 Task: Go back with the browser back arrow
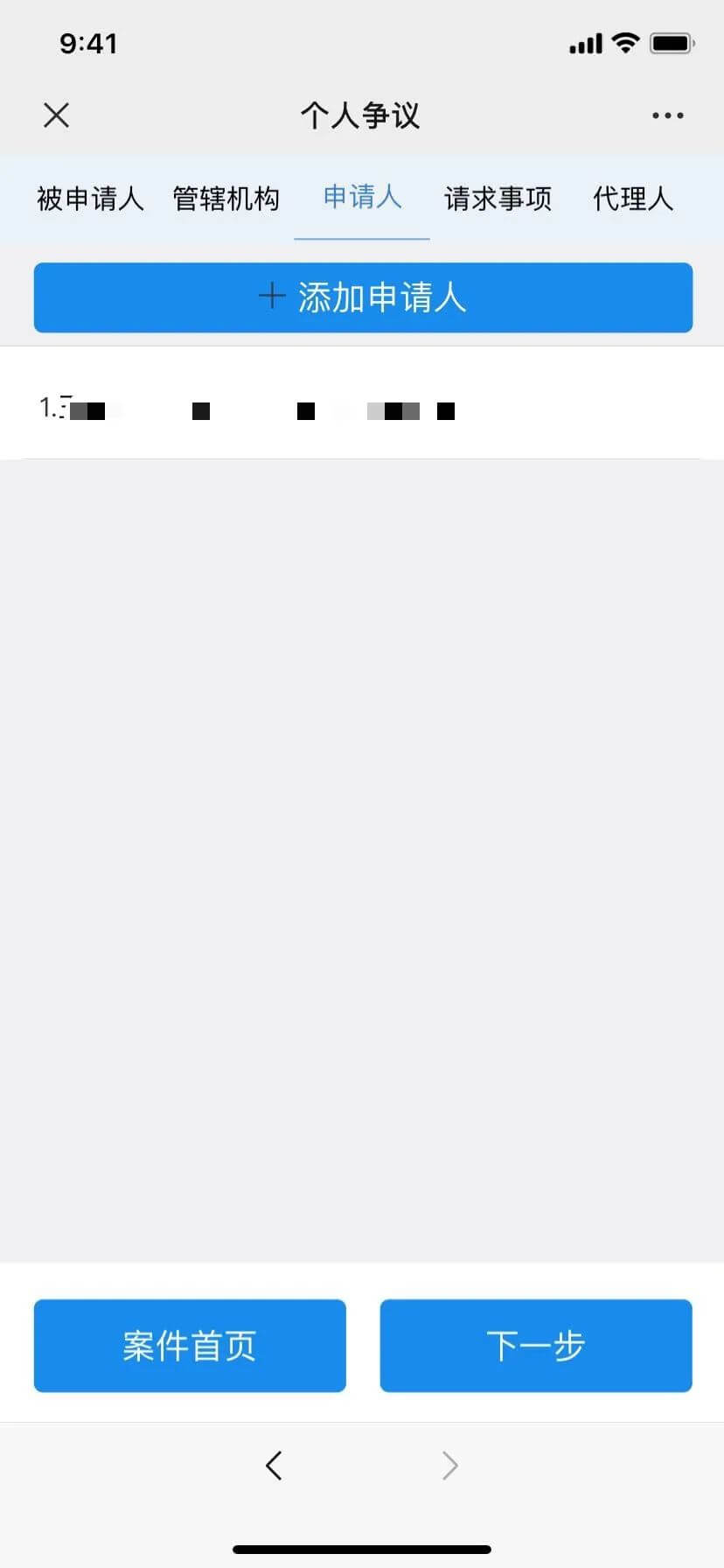click(274, 1465)
